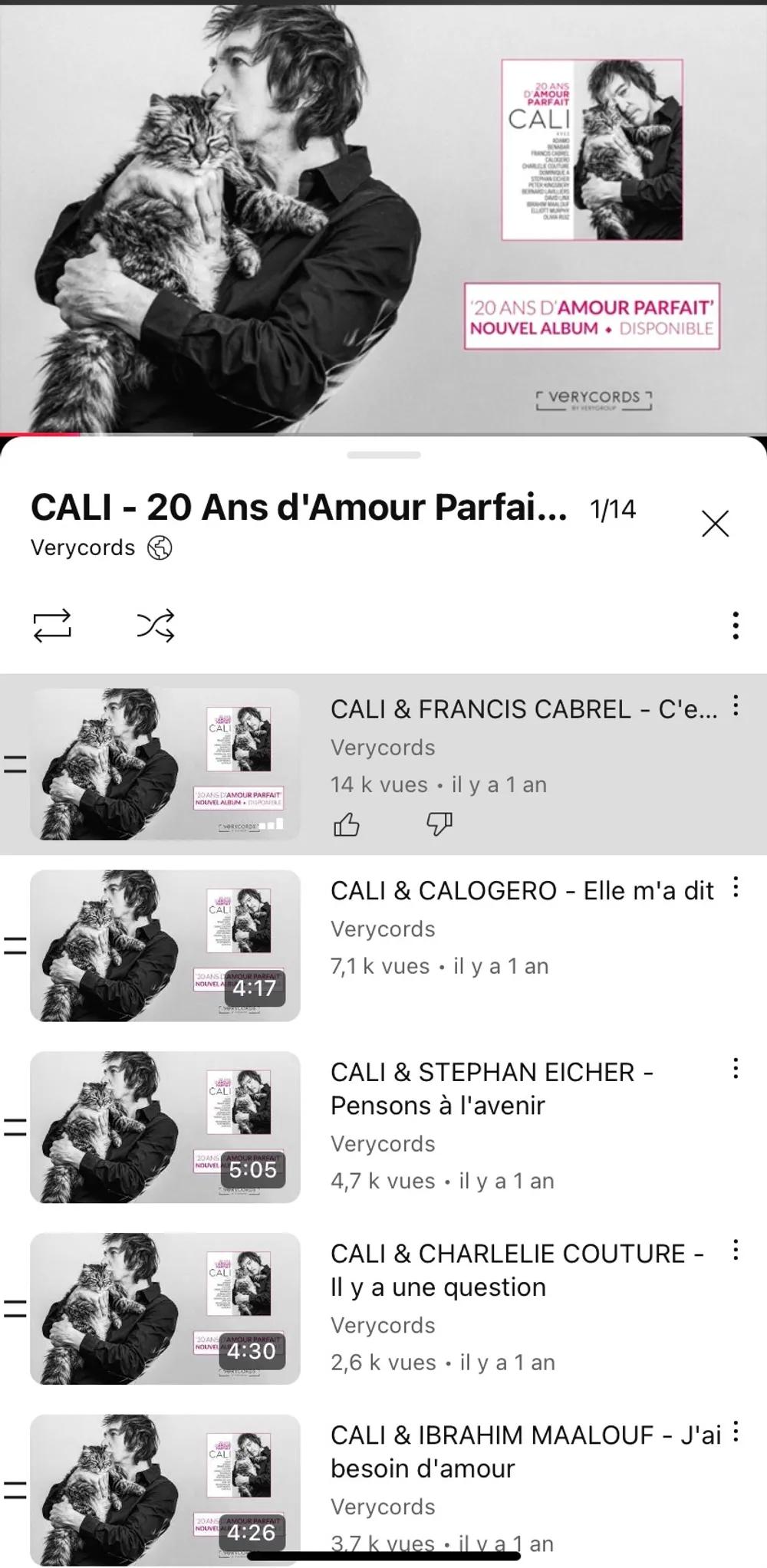Like the CALI & FRANCIS CABREL video
Viewport: 767px width, 1568px height.
coord(347,825)
